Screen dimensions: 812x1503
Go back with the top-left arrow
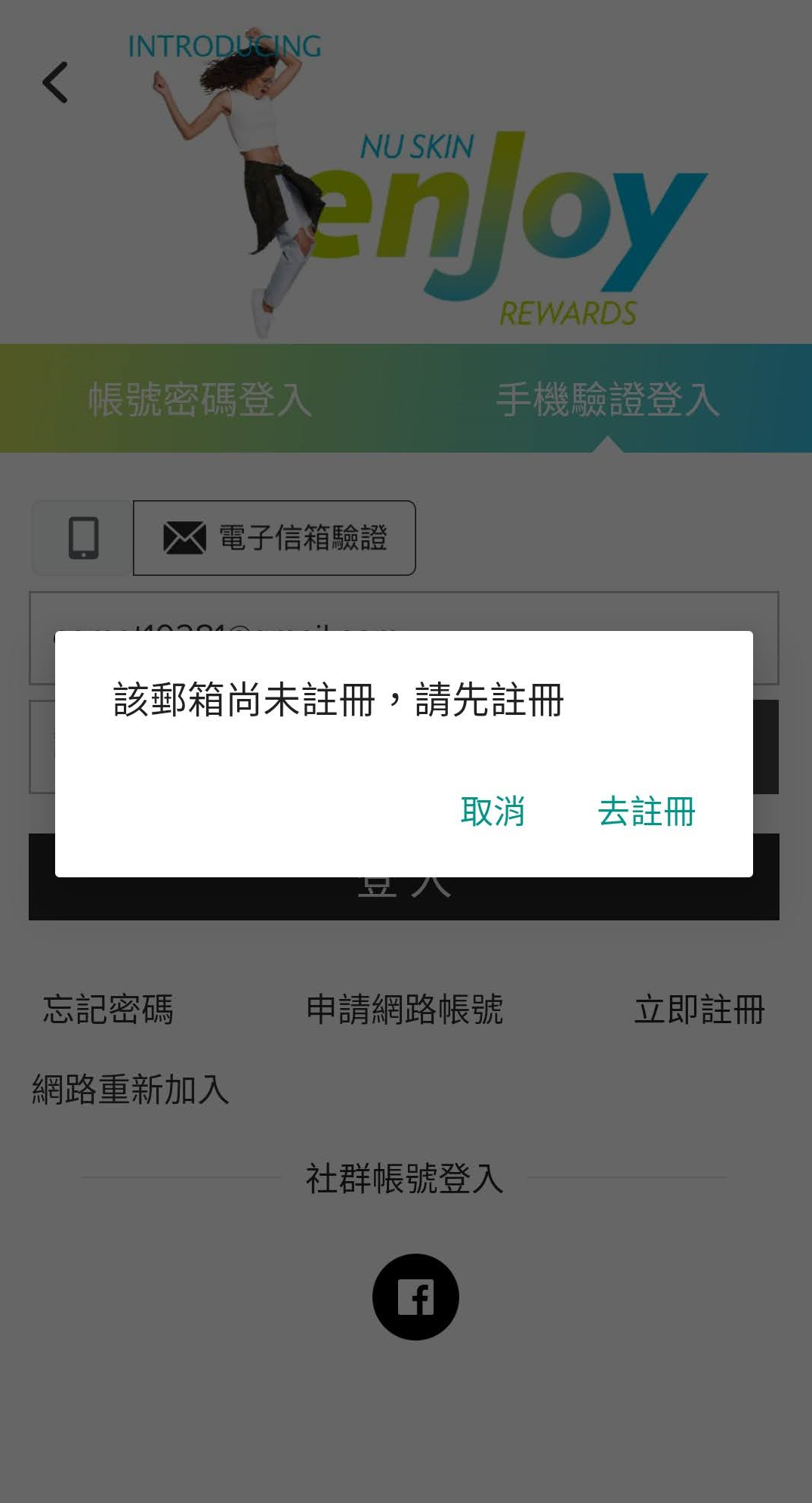[55, 82]
